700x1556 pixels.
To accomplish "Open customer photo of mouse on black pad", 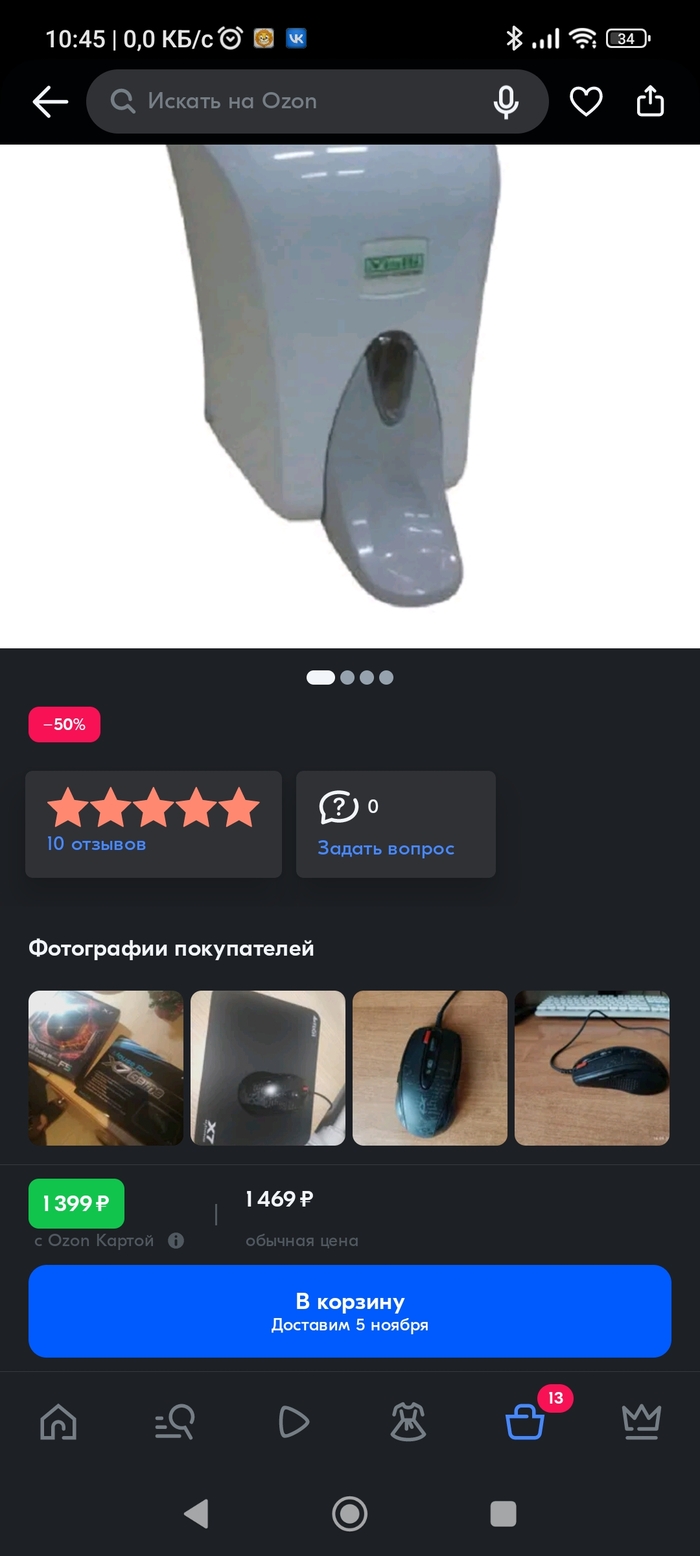I will coord(268,1067).
